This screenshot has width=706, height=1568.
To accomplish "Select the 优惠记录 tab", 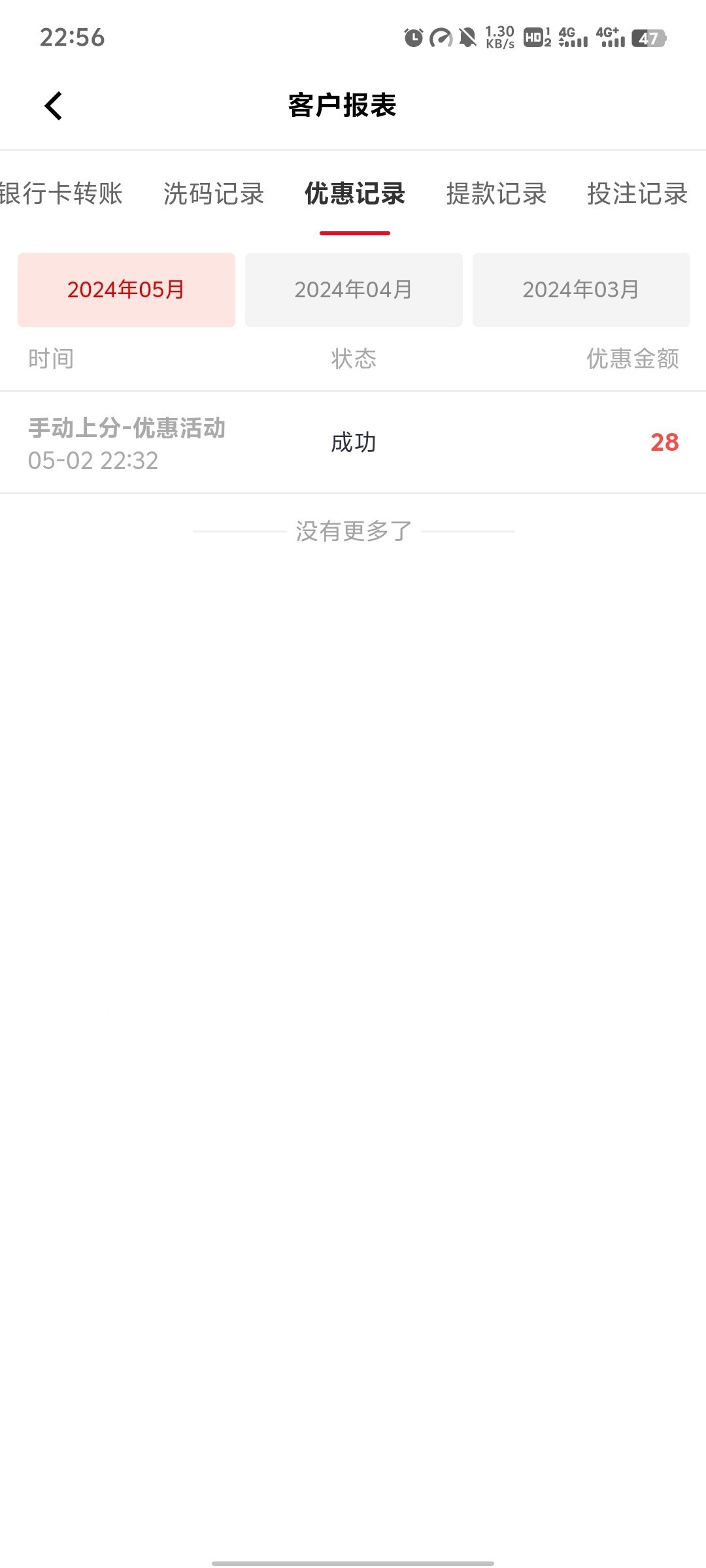I will 355,193.
